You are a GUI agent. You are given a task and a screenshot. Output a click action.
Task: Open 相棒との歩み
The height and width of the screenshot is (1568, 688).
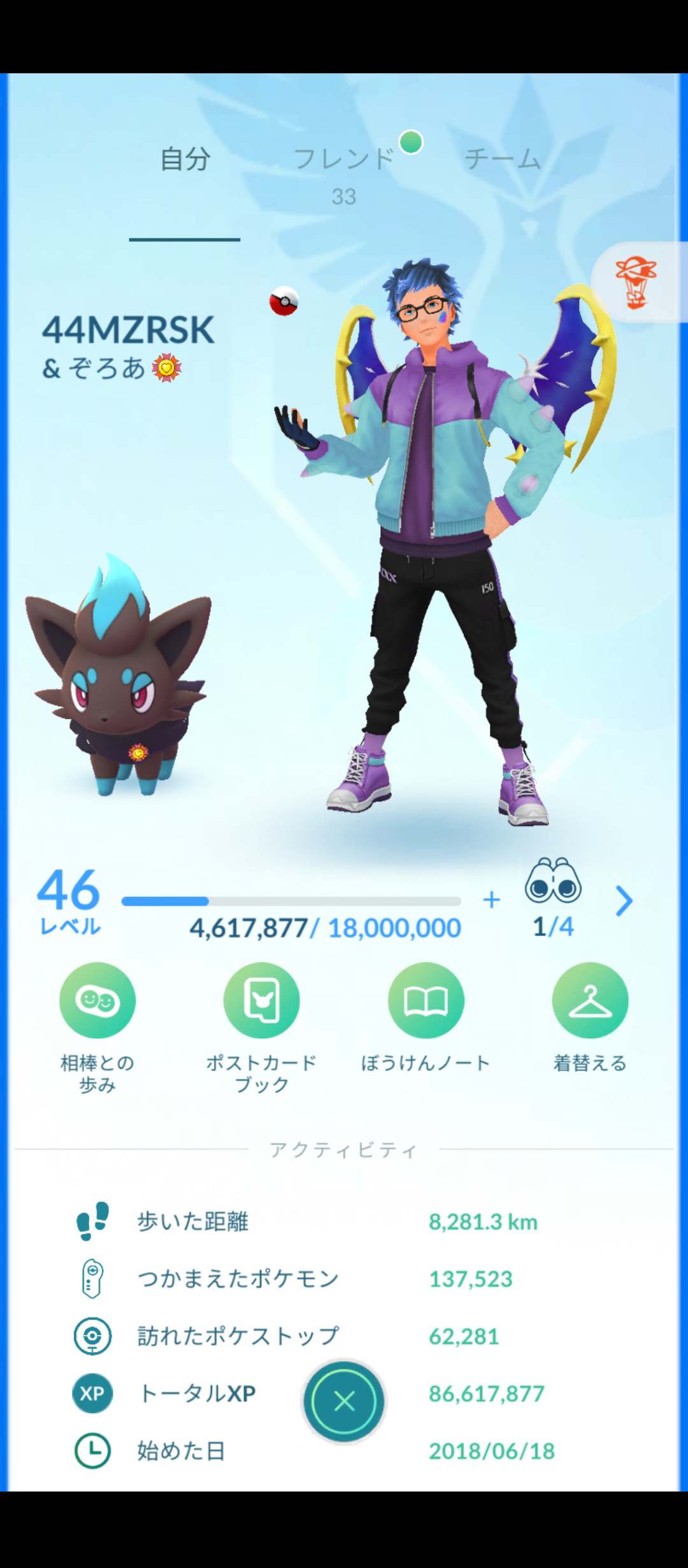tap(97, 1001)
